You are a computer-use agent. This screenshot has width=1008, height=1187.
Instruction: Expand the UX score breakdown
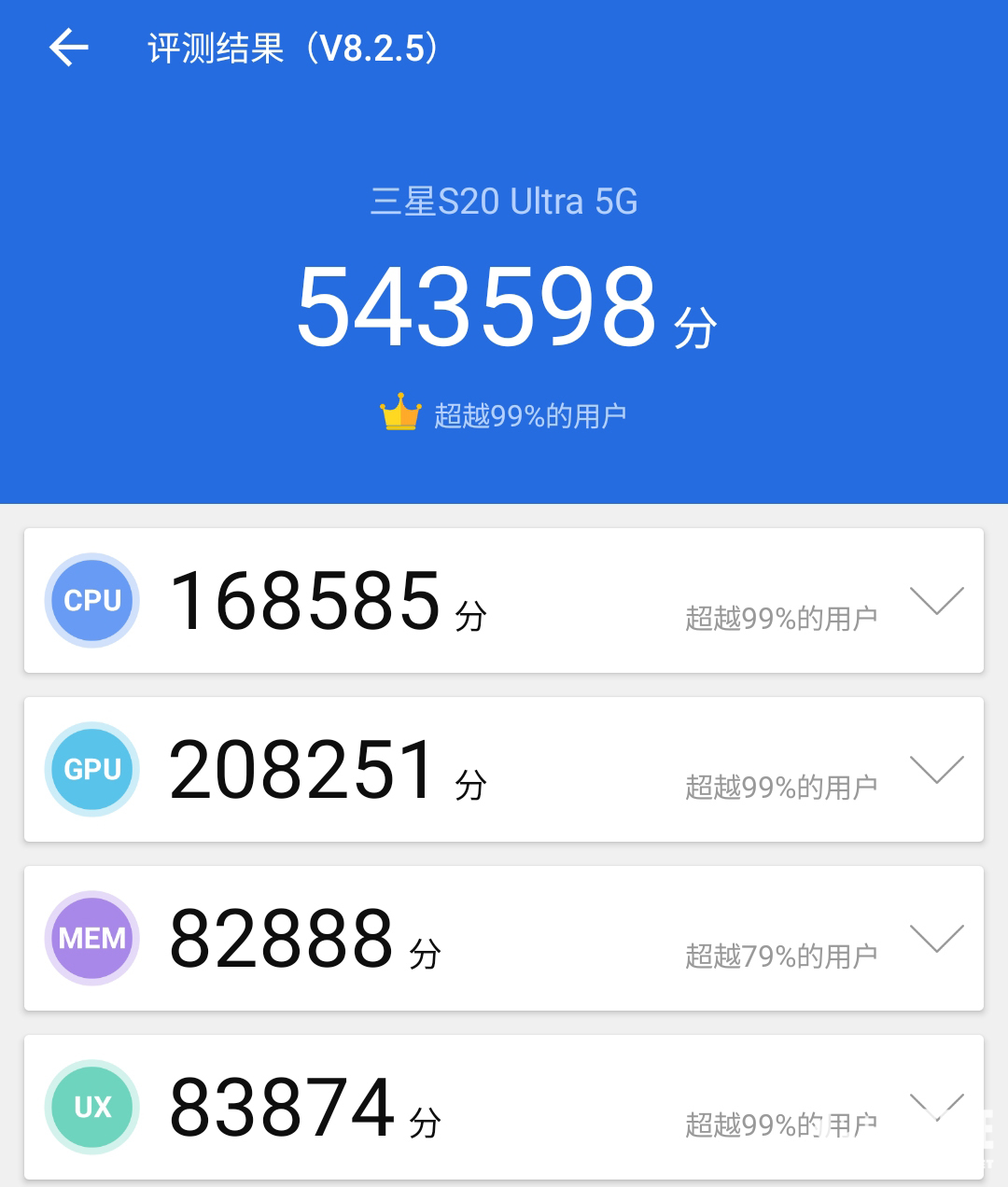pyautogui.click(x=936, y=1107)
